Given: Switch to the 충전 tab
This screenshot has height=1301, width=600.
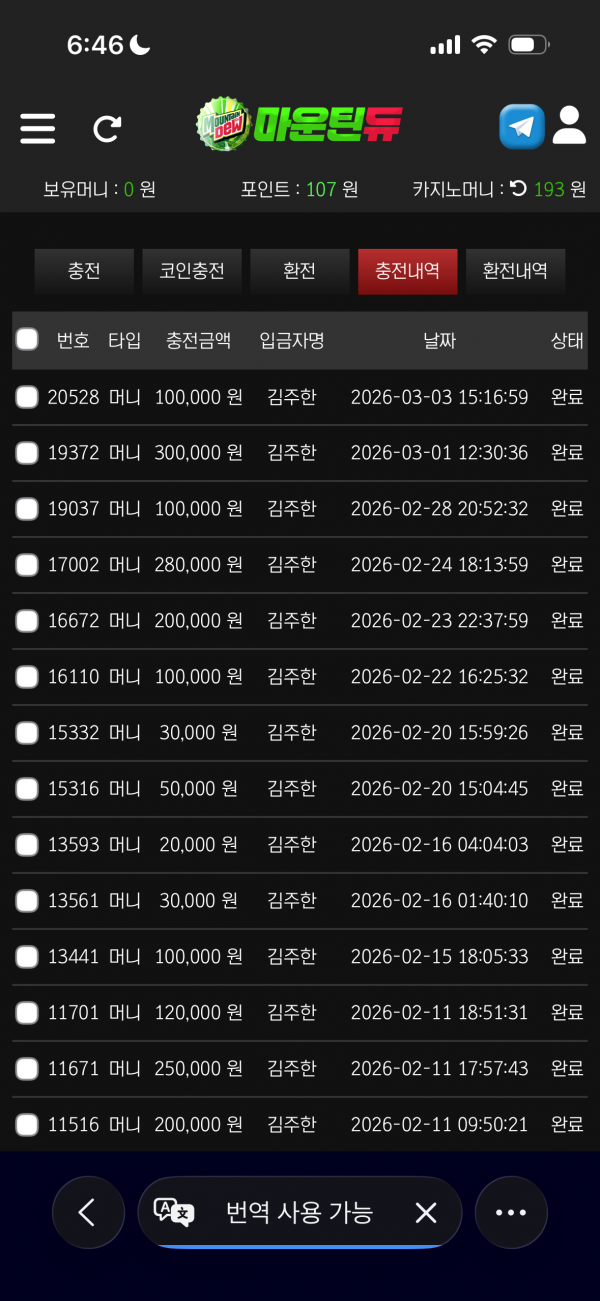Looking at the screenshot, I should (84, 271).
